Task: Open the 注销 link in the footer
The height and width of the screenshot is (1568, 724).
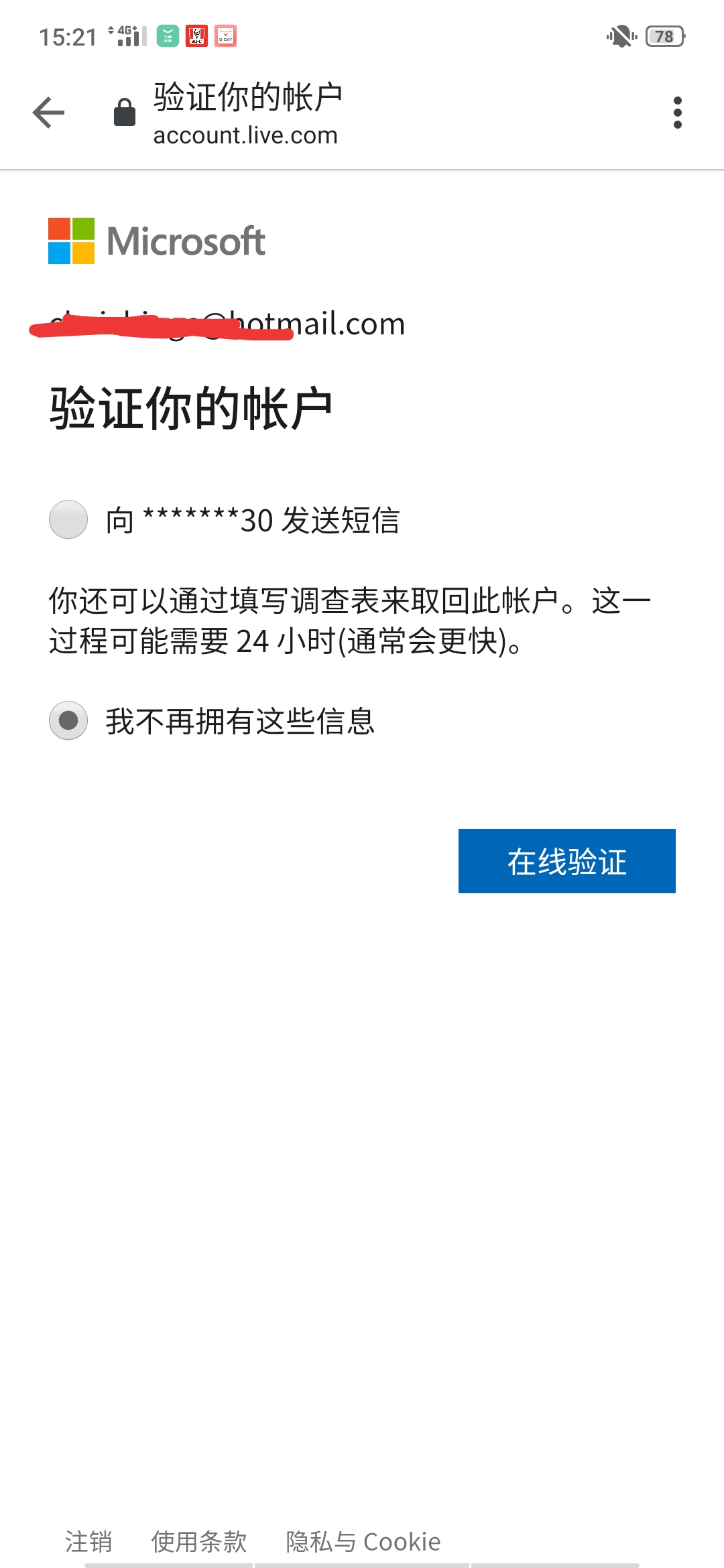Action: [88, 1541]
